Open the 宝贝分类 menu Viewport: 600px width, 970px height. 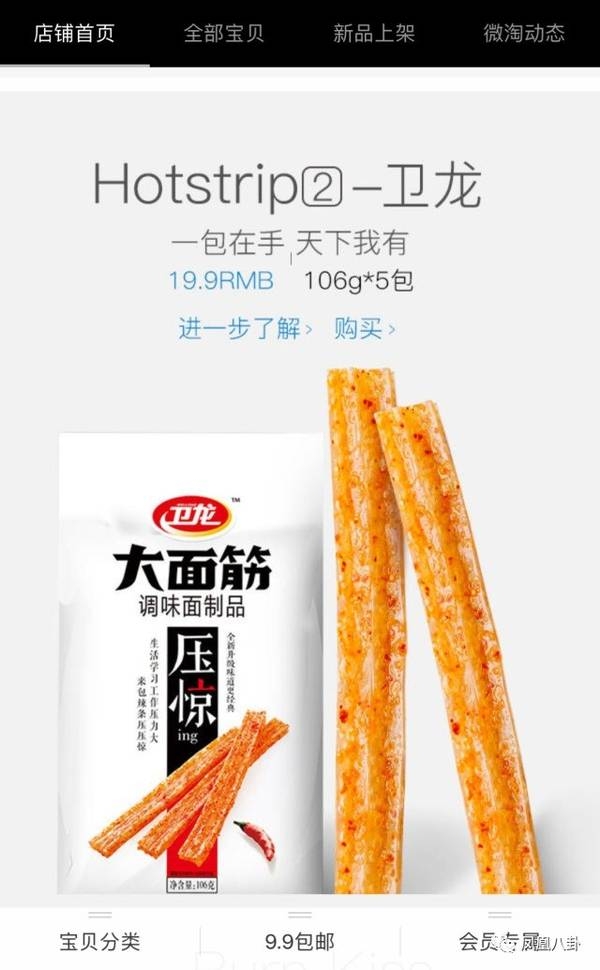[100, 941]
